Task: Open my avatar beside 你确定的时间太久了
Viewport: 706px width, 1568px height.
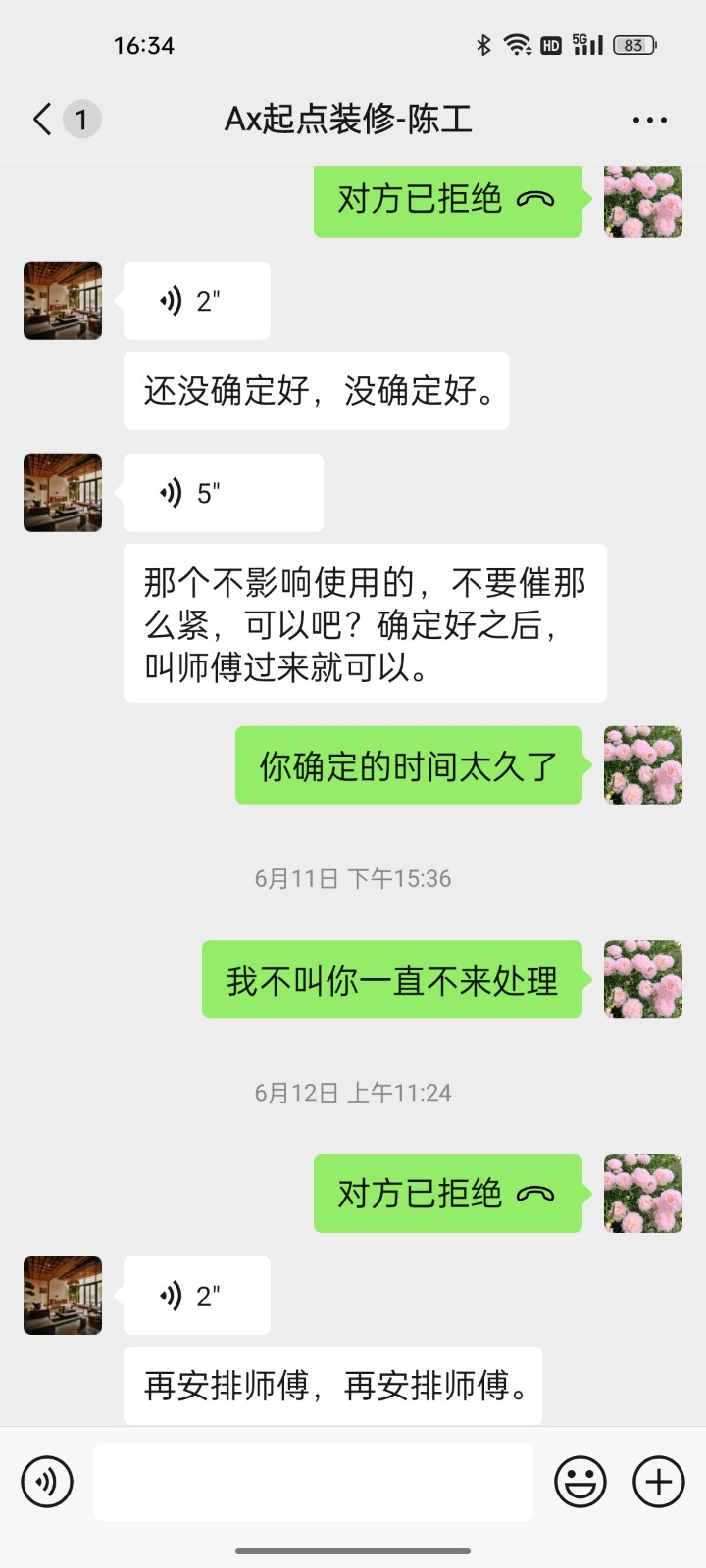Action: point(642,765)
